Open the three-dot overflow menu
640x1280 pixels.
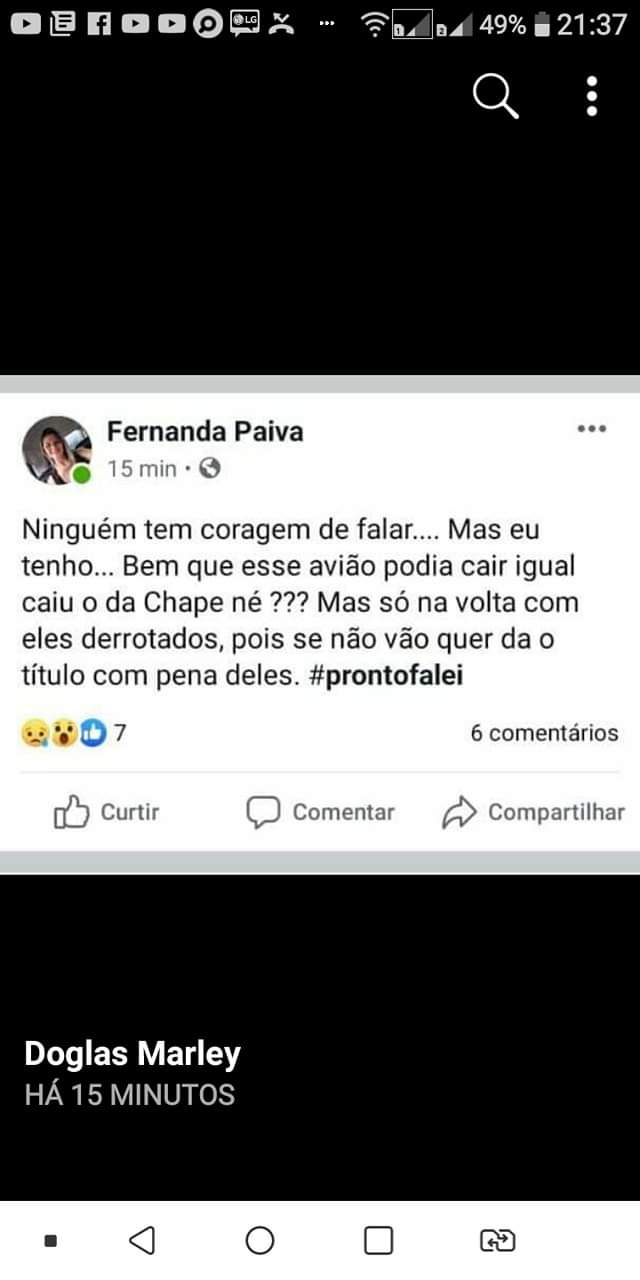coord(592,96)
